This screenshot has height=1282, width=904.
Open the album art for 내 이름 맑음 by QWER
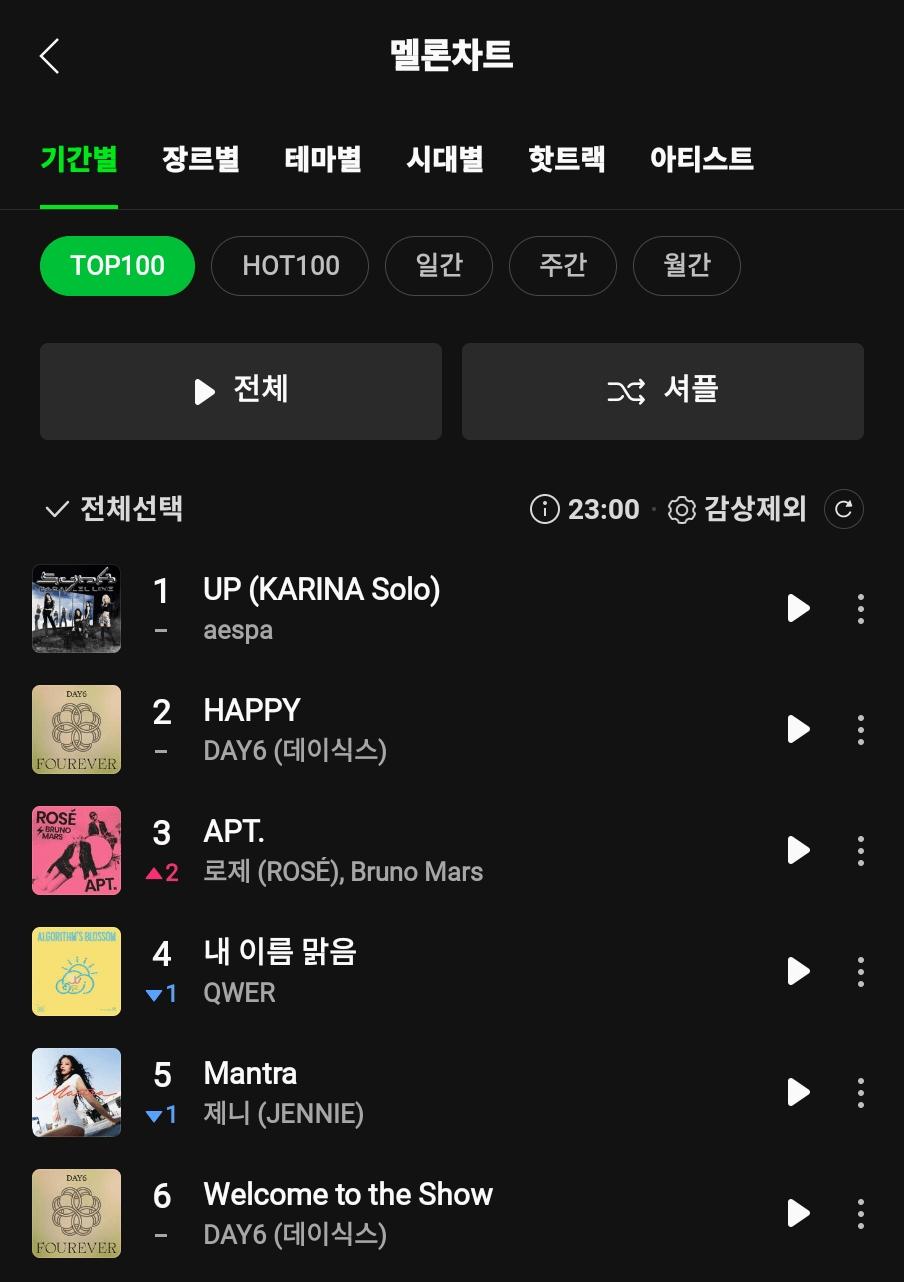click(x=76, y=971)
